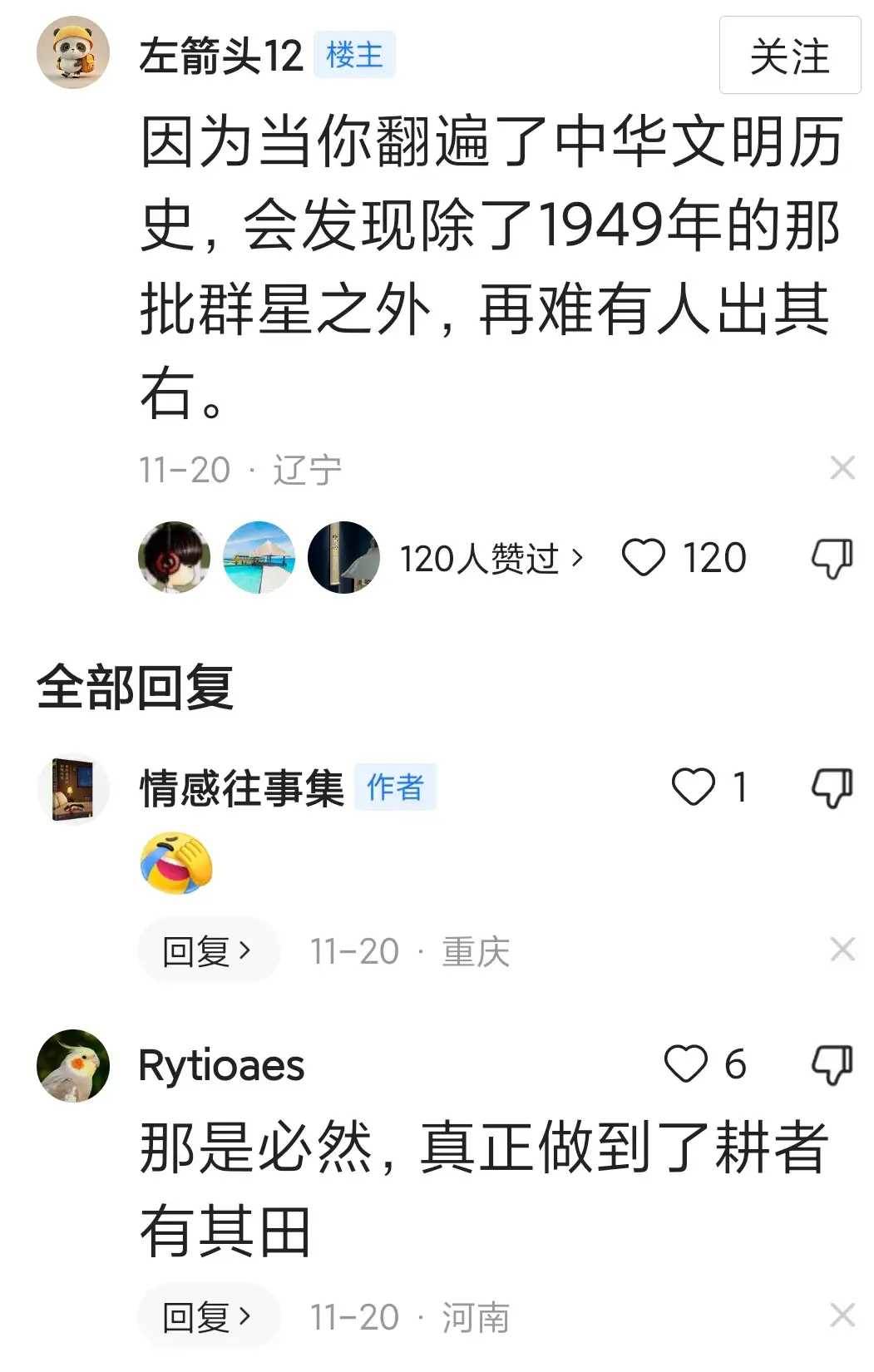The image size is (874, 1372).
Task: Like Rytioaes's reply
Action: 686,1064
